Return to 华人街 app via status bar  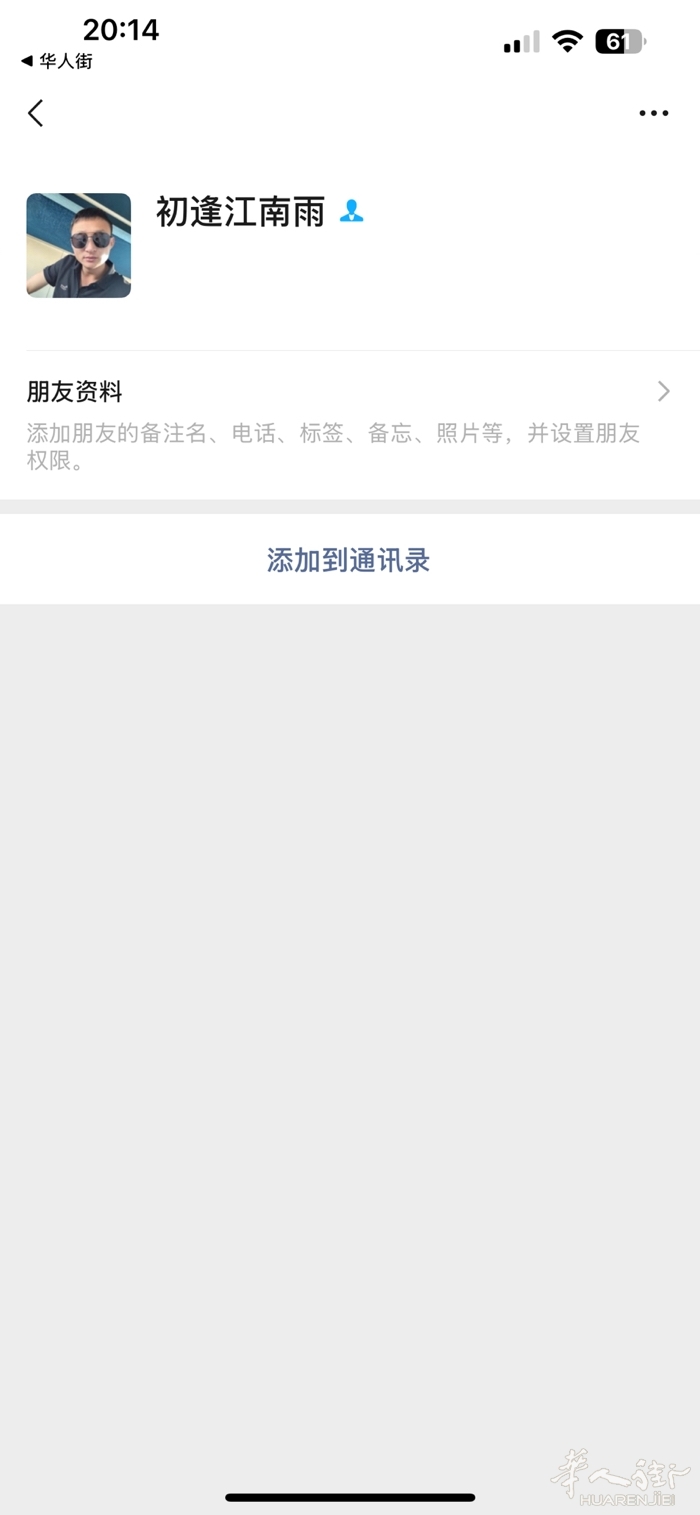click(57, 61)
